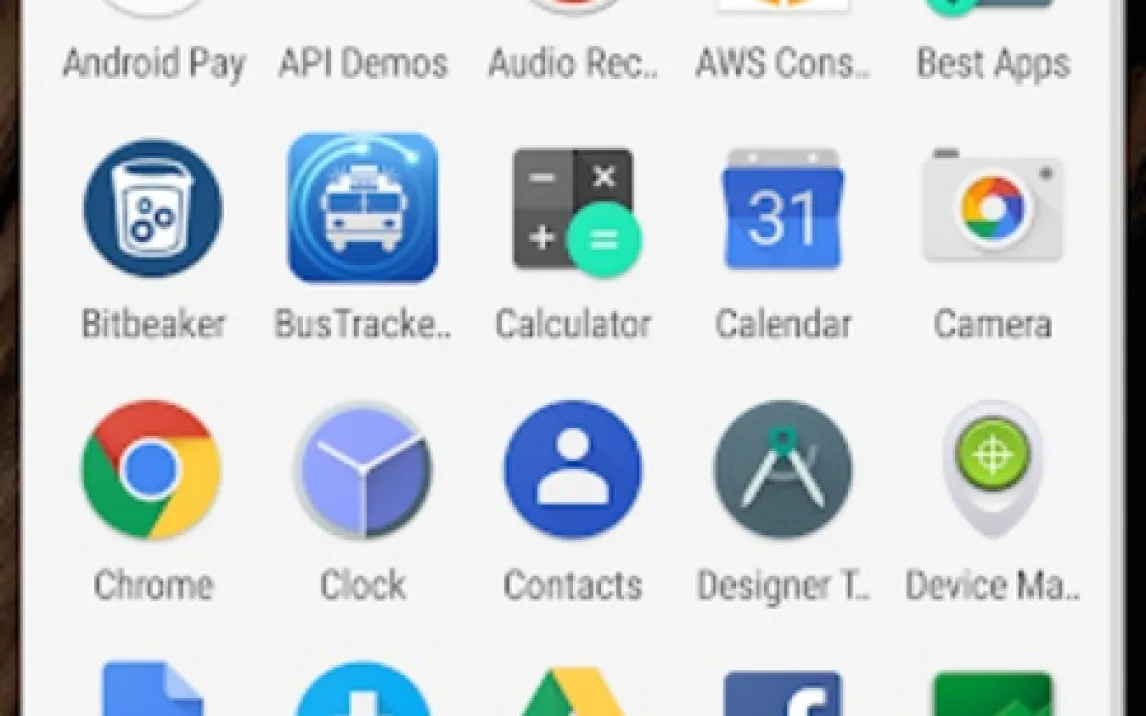Open the Calendar app
The height and width of the screenshot is (716, 1146).
tap(783, 210)
